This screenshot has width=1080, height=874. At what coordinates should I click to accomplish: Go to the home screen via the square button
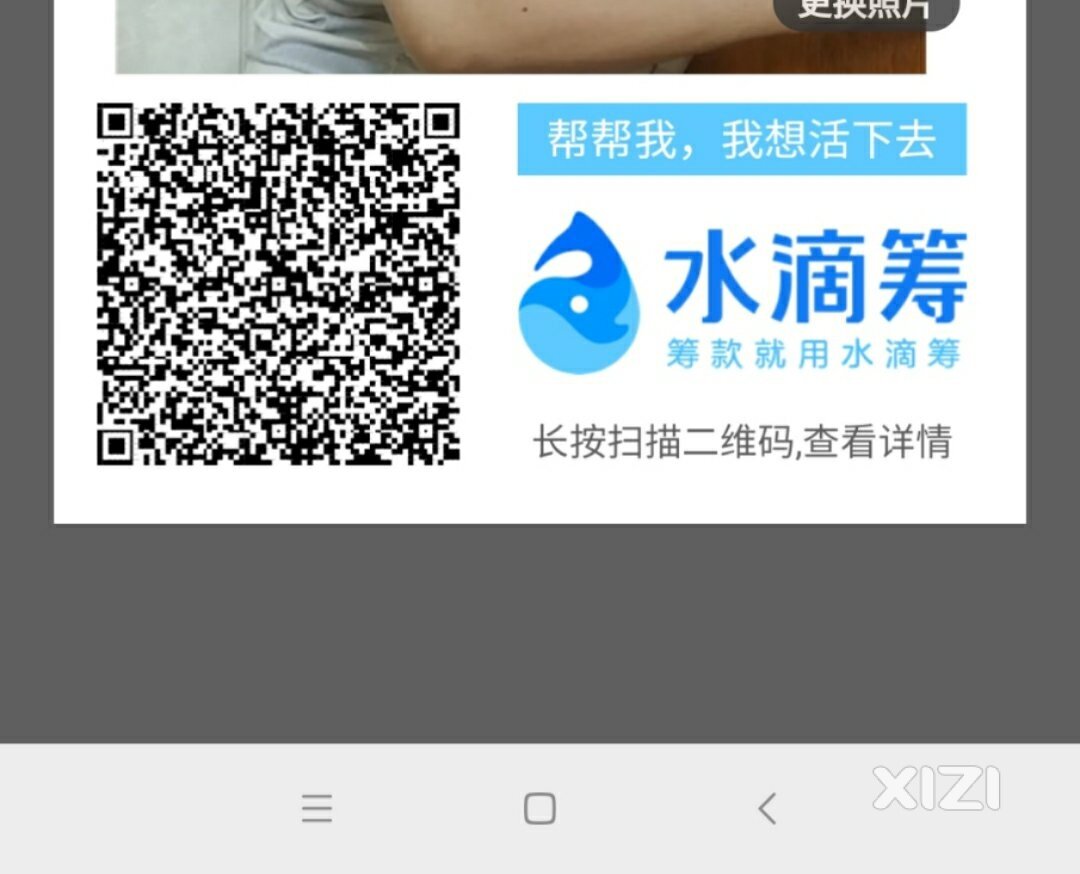click(x=540, y=808)
